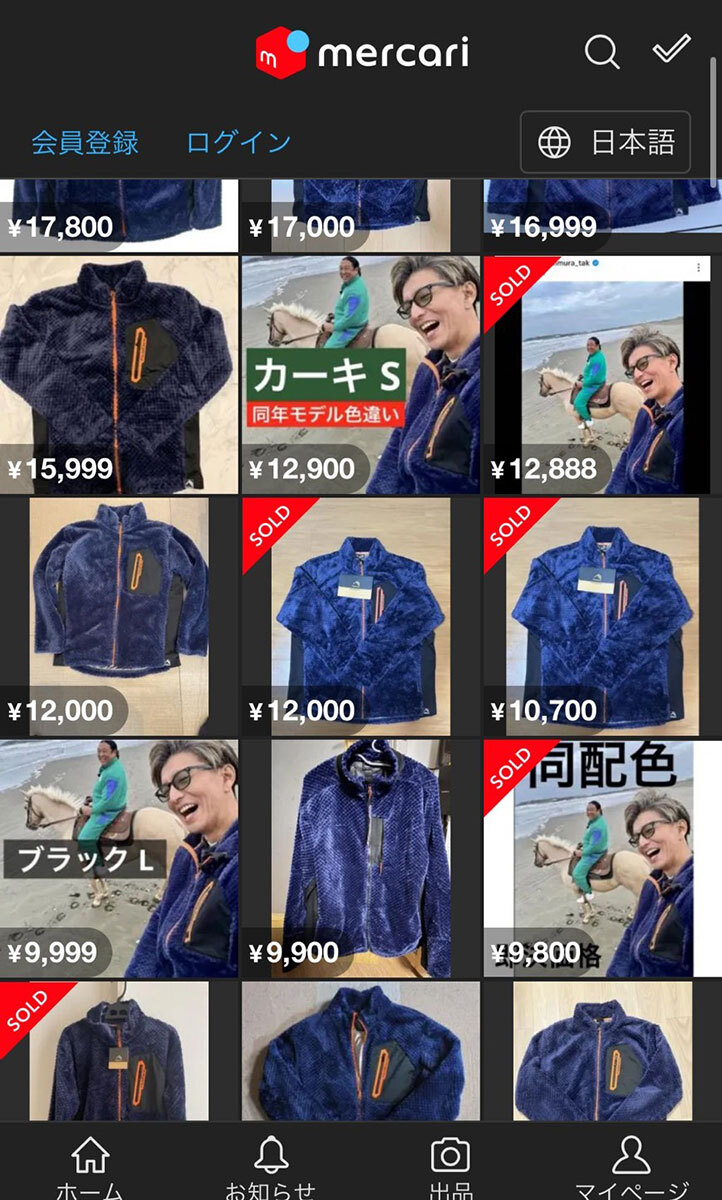Image resolution: width=722 pixels, height=1200 pixels.
Task: View the sold ¥12,888 item
Action: click(602, 374)
